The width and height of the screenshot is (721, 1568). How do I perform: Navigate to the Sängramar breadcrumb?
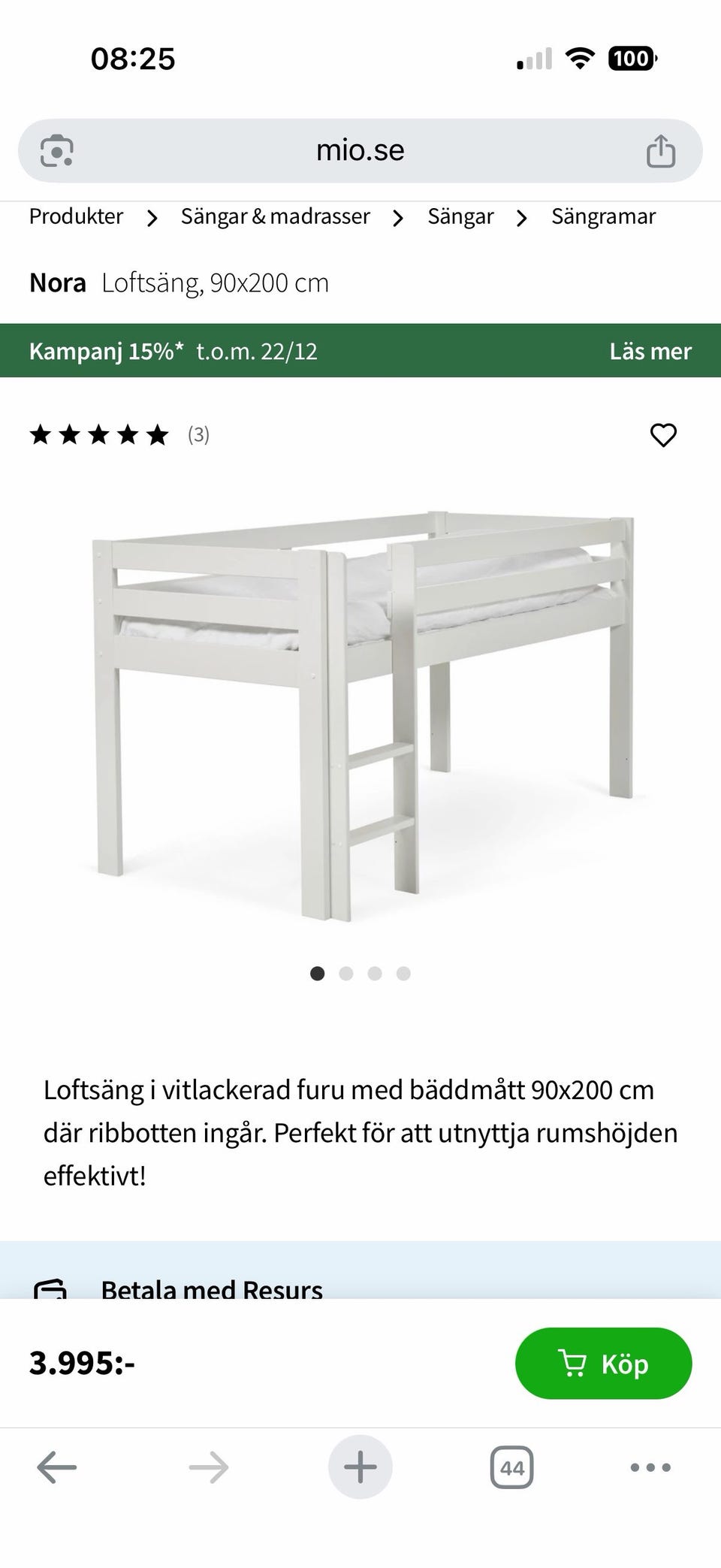[x=605, y=216]
